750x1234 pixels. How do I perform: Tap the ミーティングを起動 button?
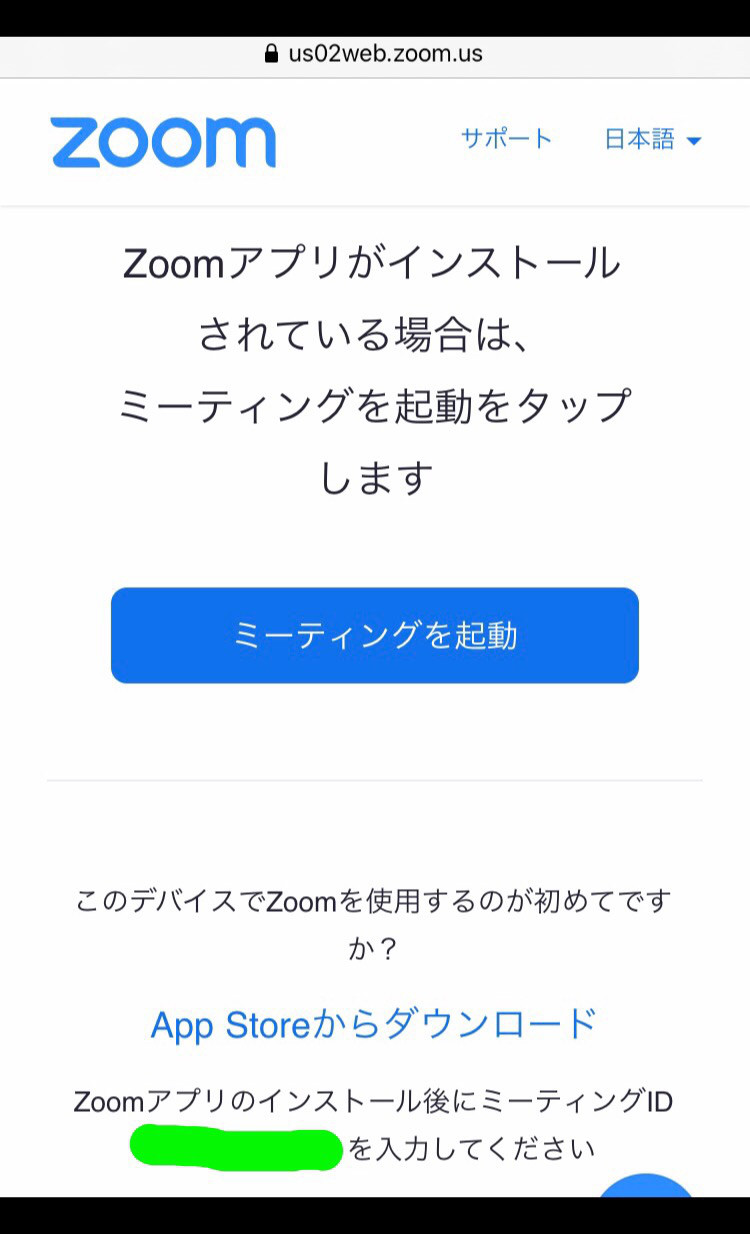374,635
